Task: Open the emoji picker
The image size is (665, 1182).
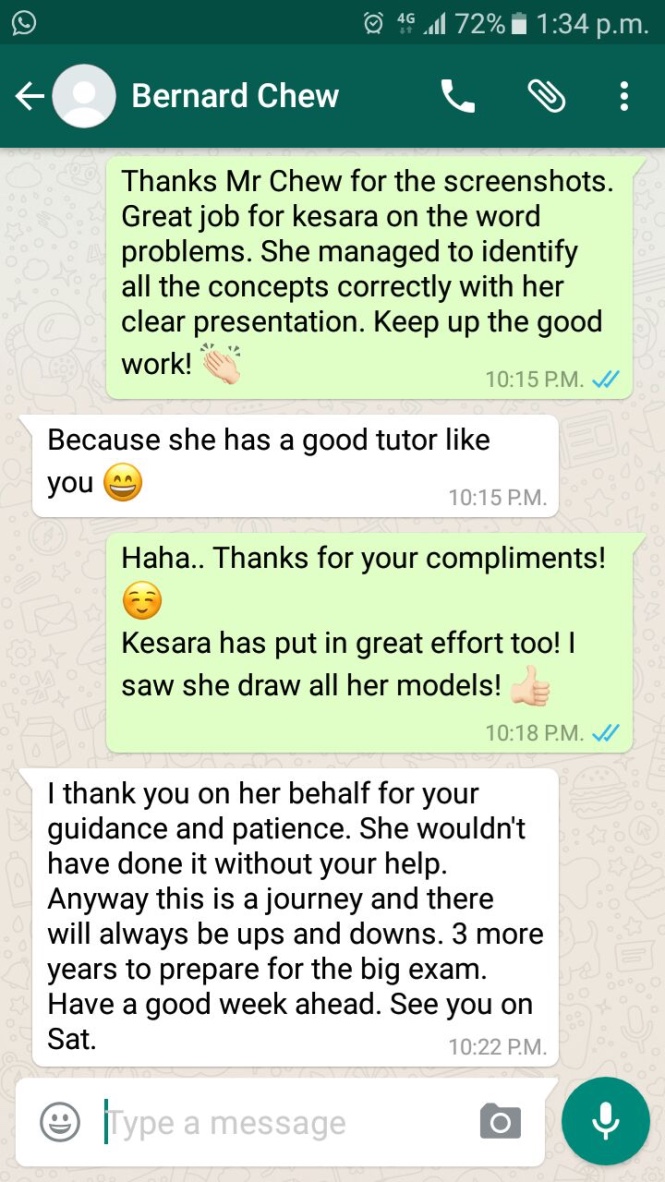Action: tap(60, 1122)
